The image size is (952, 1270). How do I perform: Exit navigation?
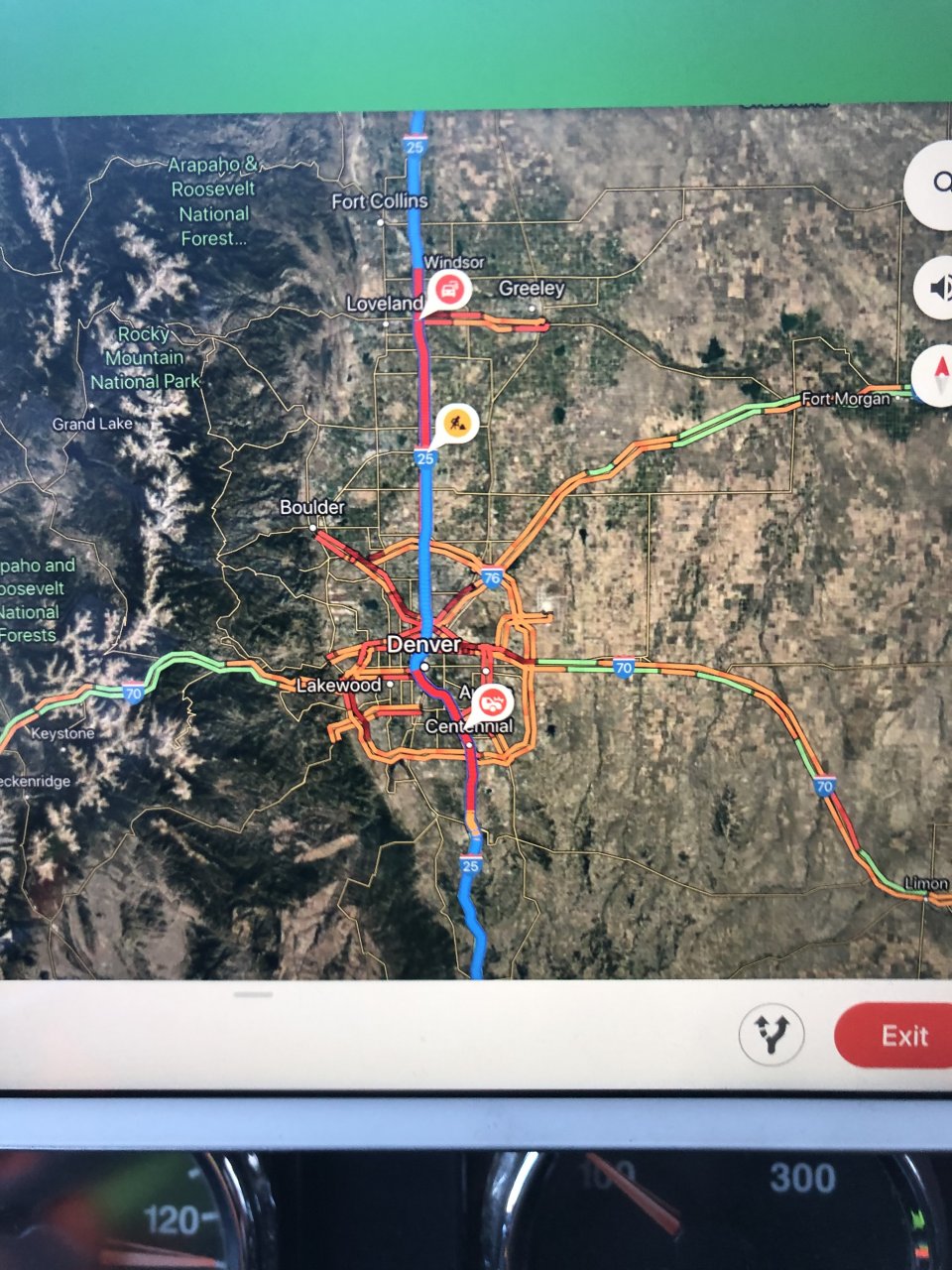coord(898,1036)
